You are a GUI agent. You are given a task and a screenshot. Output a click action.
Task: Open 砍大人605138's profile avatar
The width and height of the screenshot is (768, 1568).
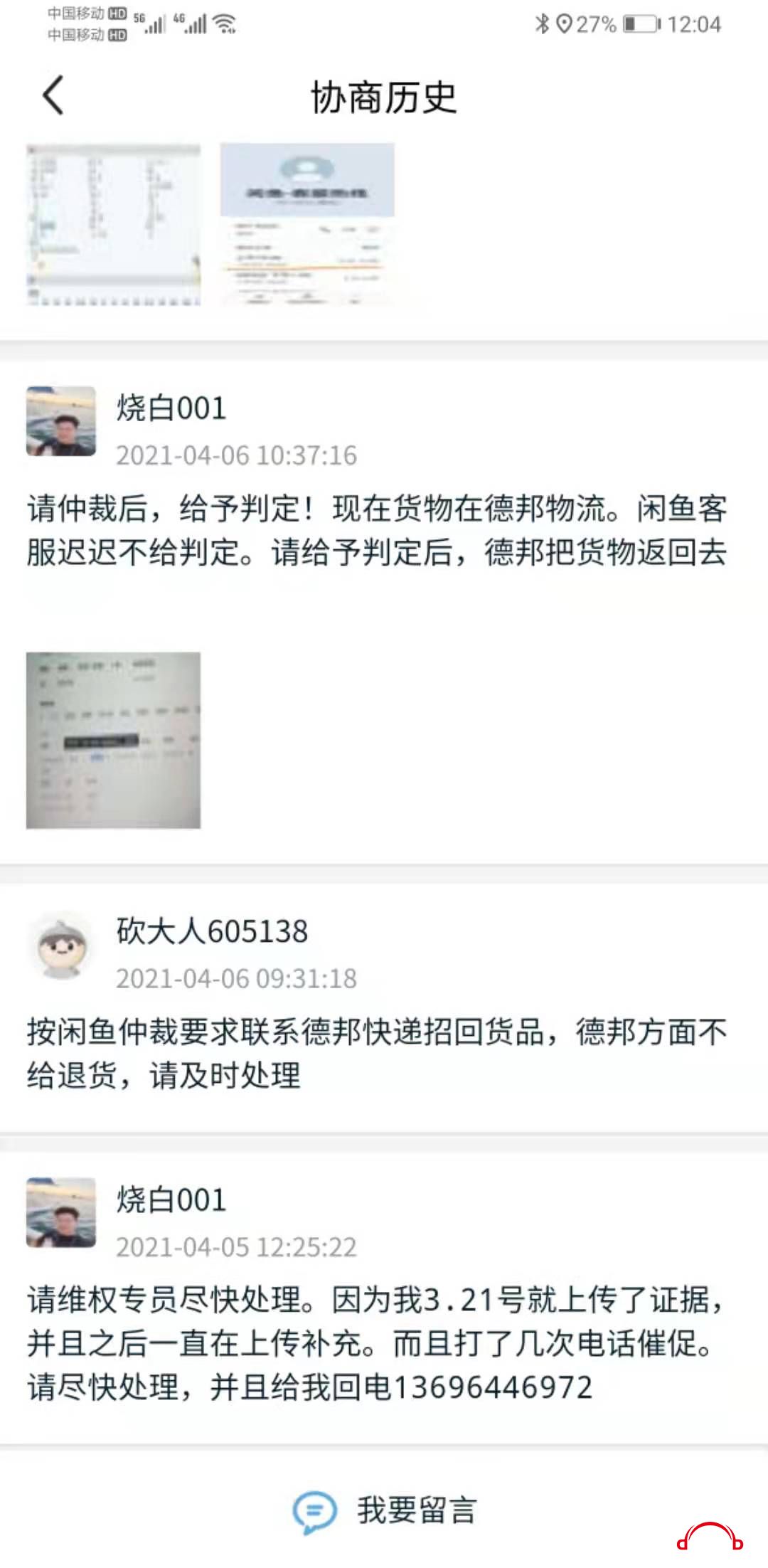(62, 945)
